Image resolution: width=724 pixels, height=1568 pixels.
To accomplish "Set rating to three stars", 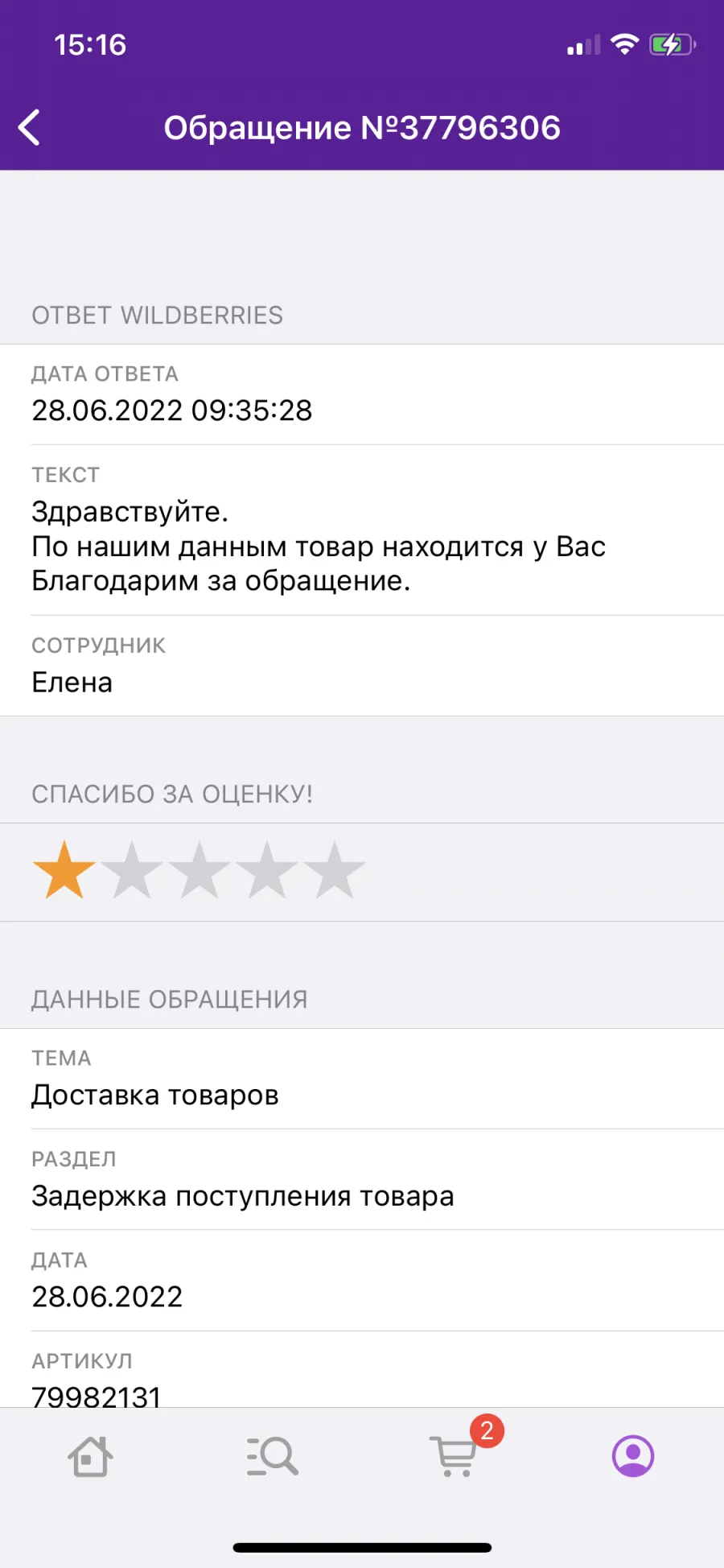I will coord(200,870).
